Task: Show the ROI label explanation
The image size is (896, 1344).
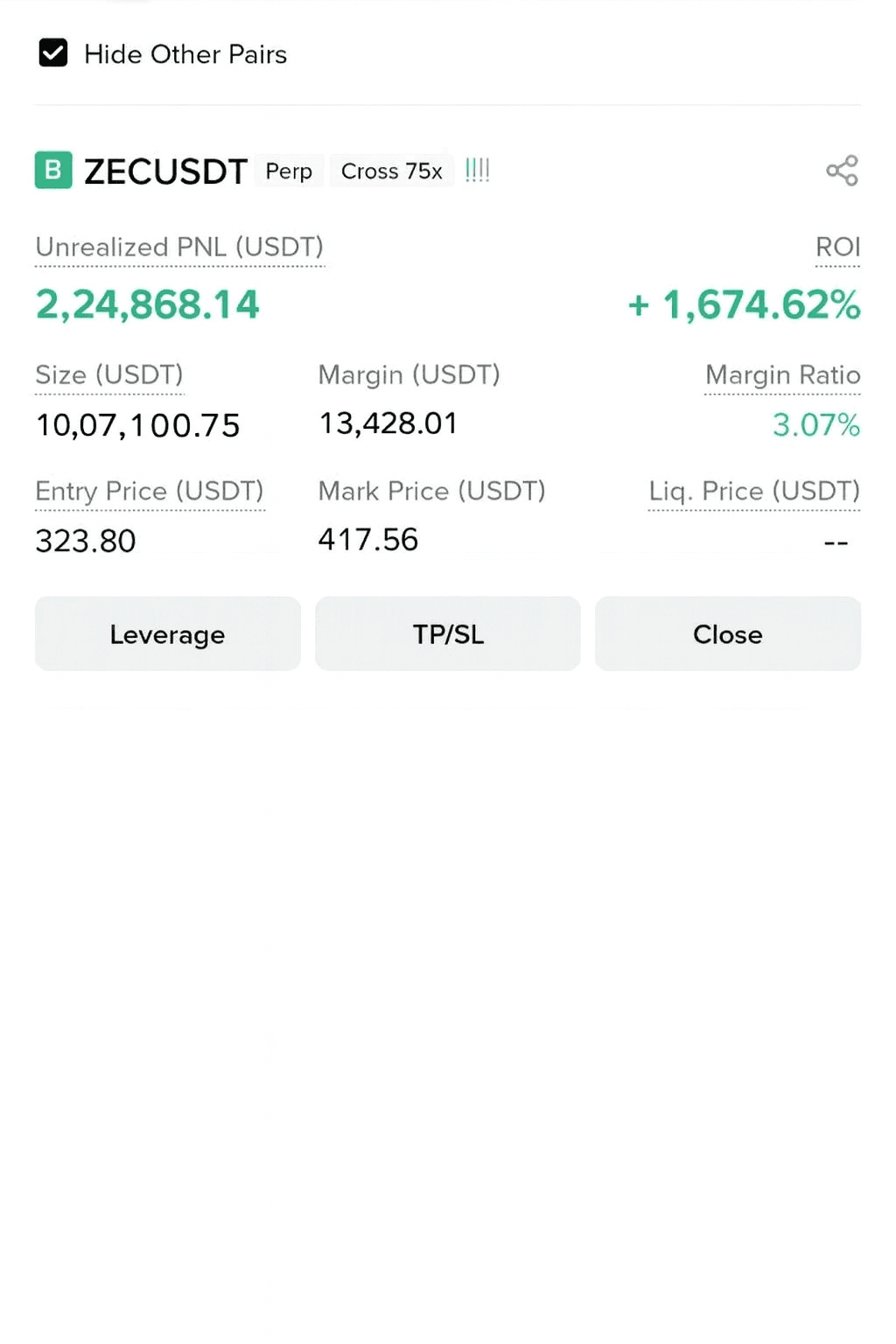Action: pos(837,247)
